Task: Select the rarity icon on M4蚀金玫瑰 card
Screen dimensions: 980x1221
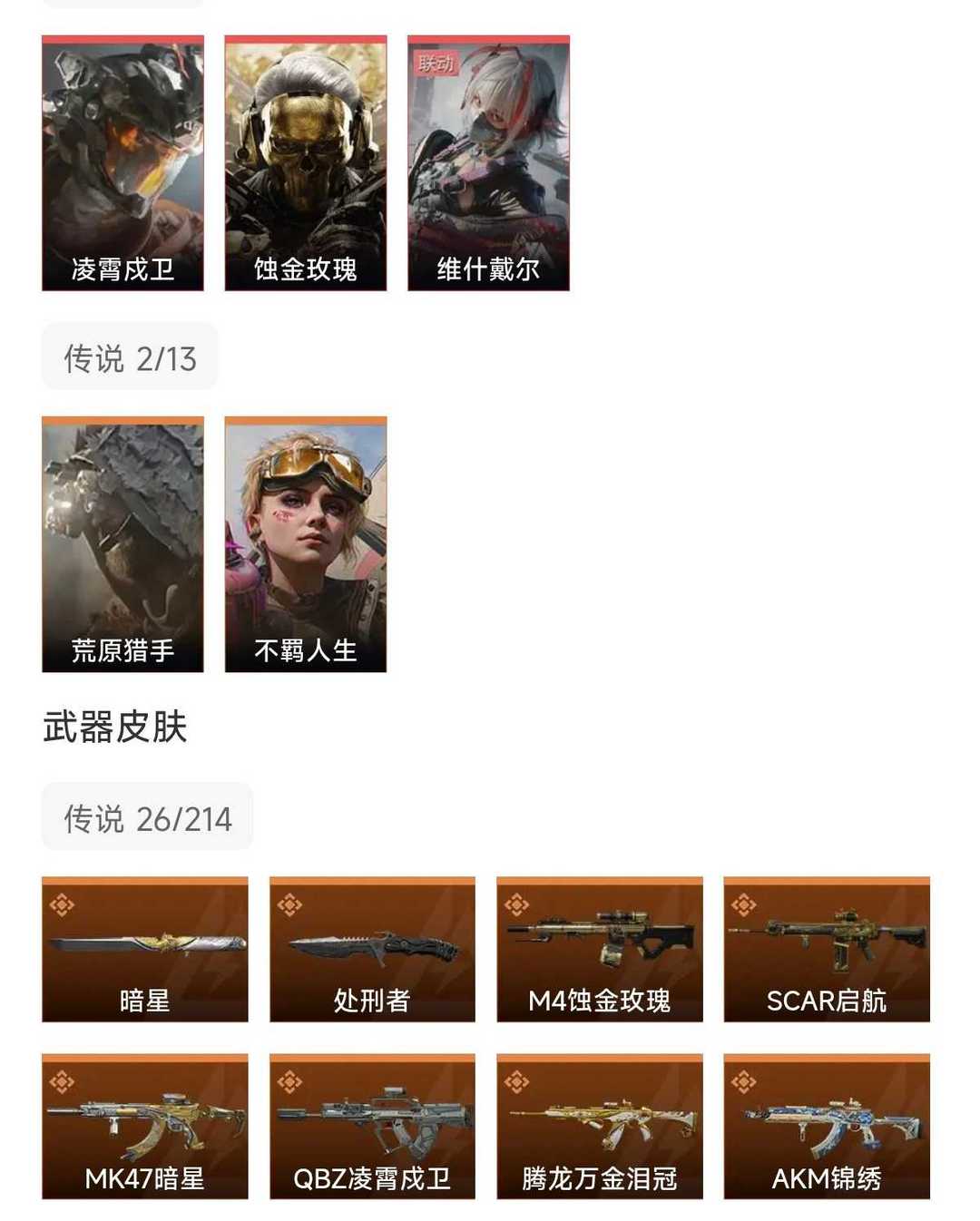Action: point(519,904)
